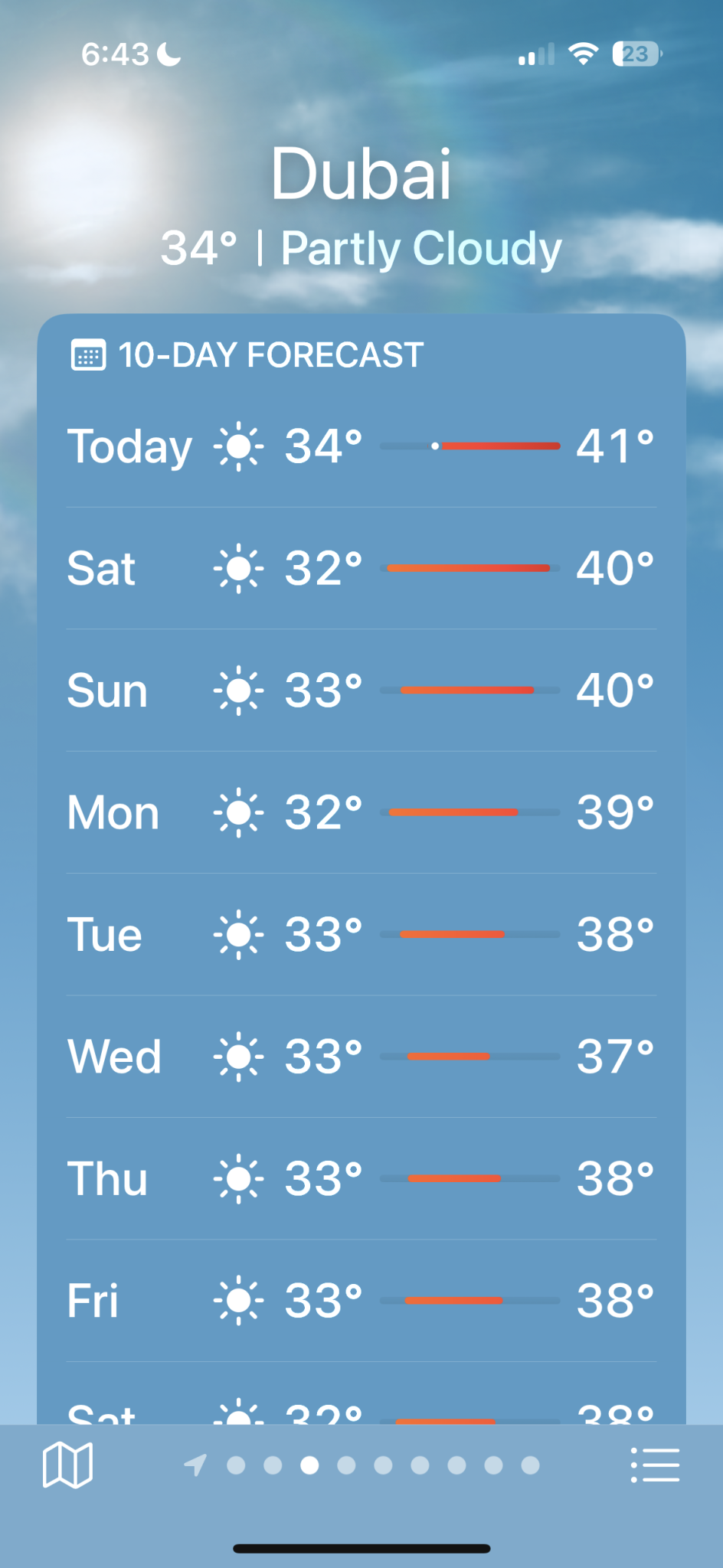Open Thursday's forecast row

point(361,1178)
